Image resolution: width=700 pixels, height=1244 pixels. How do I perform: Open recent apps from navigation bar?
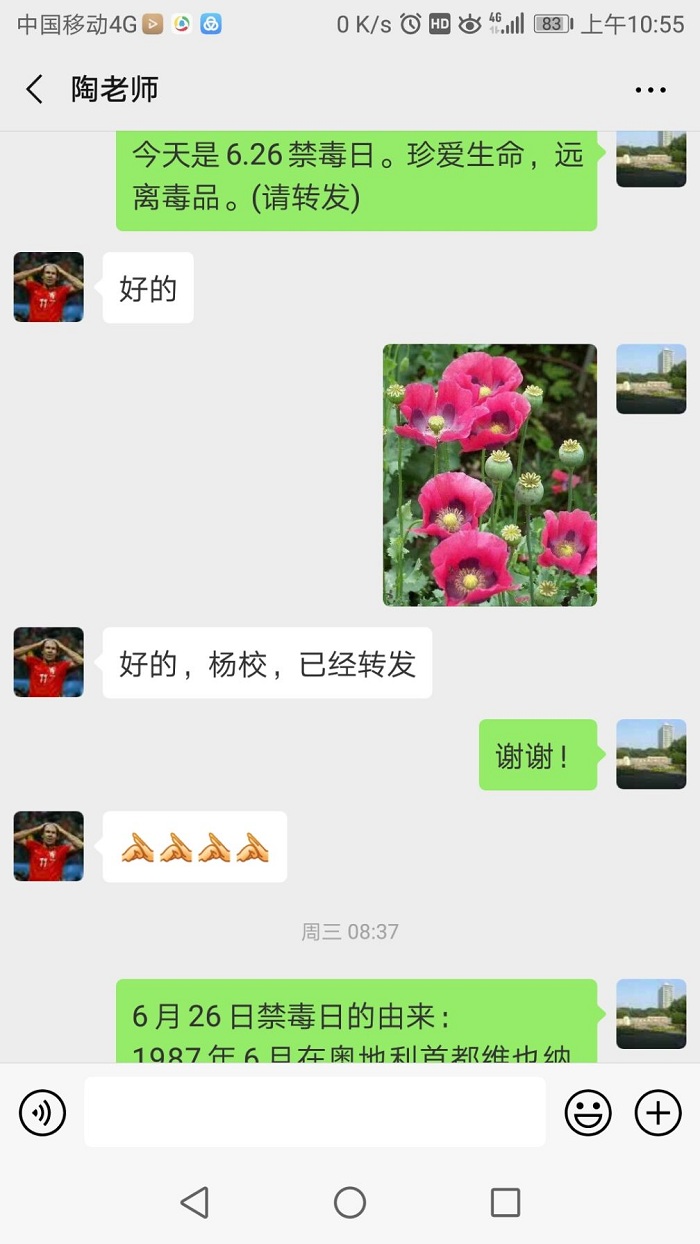(x=505, y=1202)
